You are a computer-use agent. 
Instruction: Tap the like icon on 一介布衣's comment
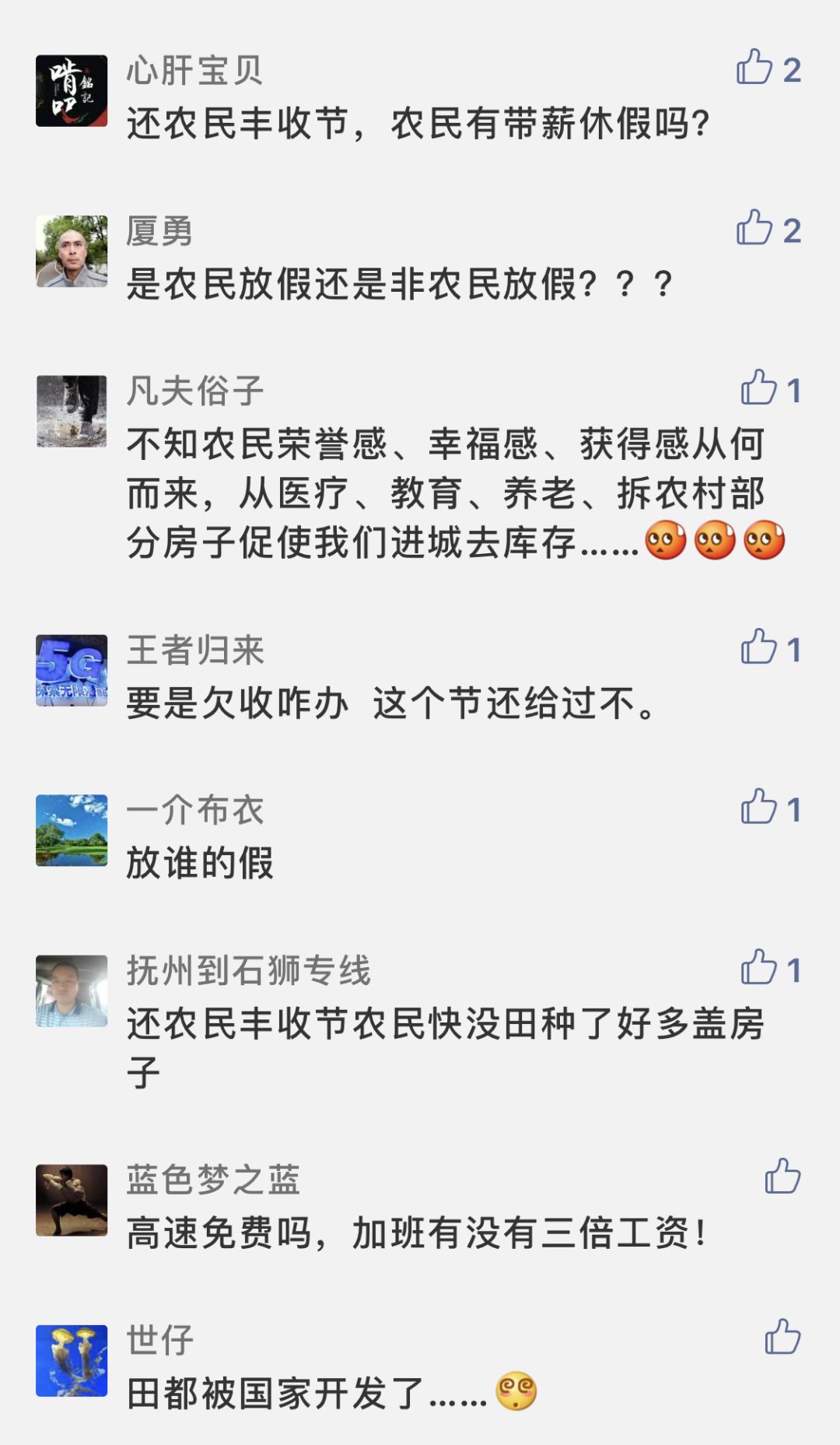click(758, 807)
